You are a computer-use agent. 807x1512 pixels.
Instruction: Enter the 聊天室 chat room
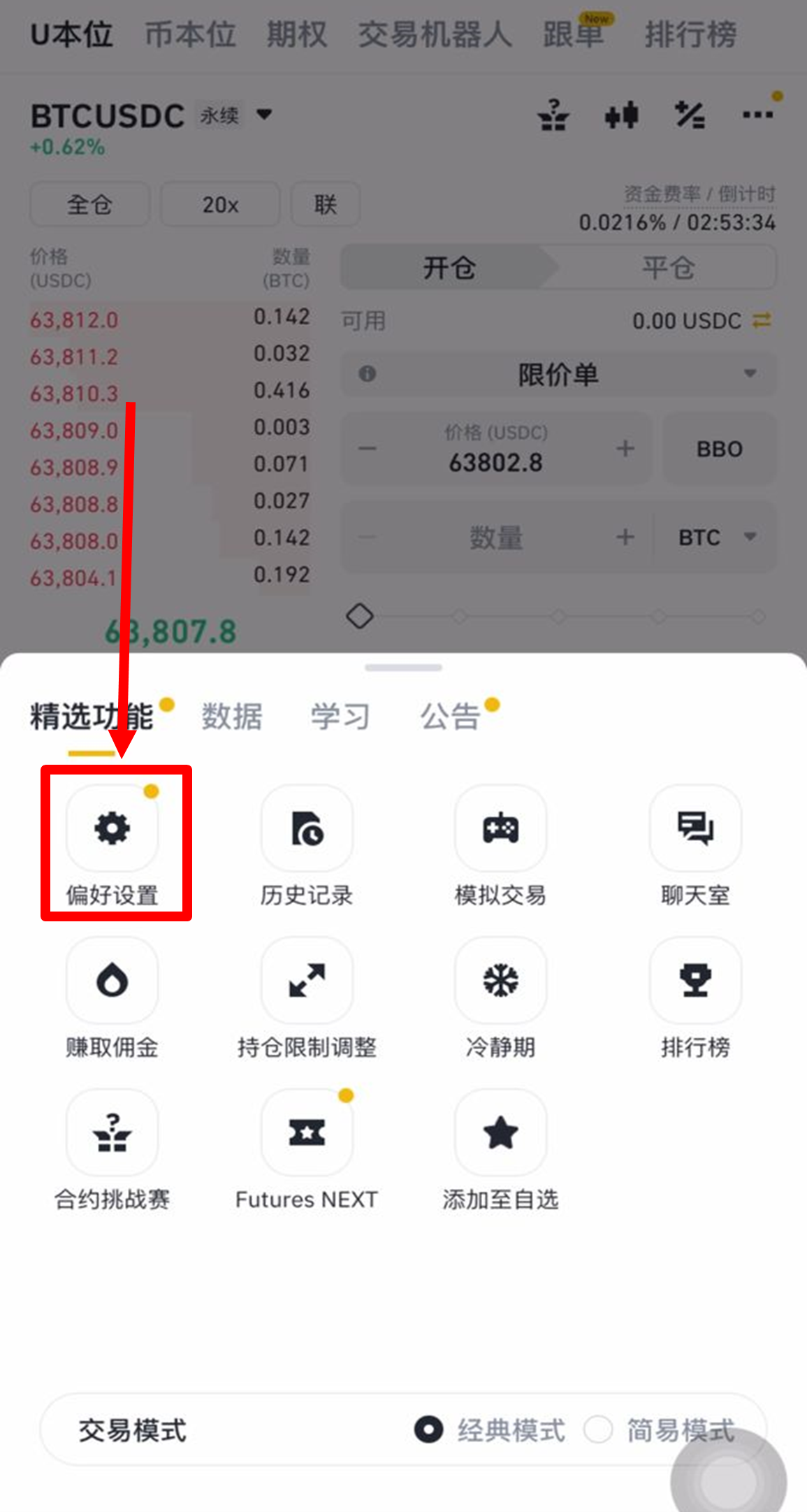tap(695, 846)
